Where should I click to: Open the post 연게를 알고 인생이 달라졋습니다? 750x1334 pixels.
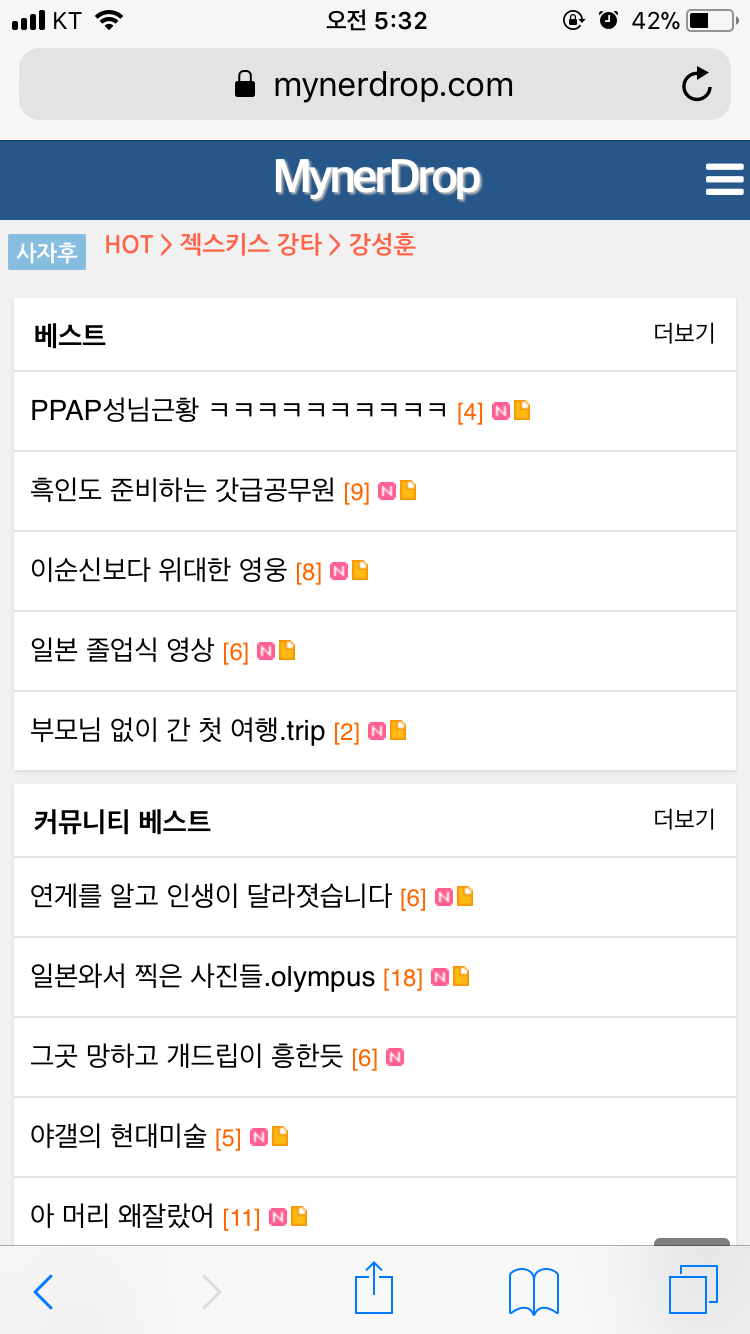(211, 896)
